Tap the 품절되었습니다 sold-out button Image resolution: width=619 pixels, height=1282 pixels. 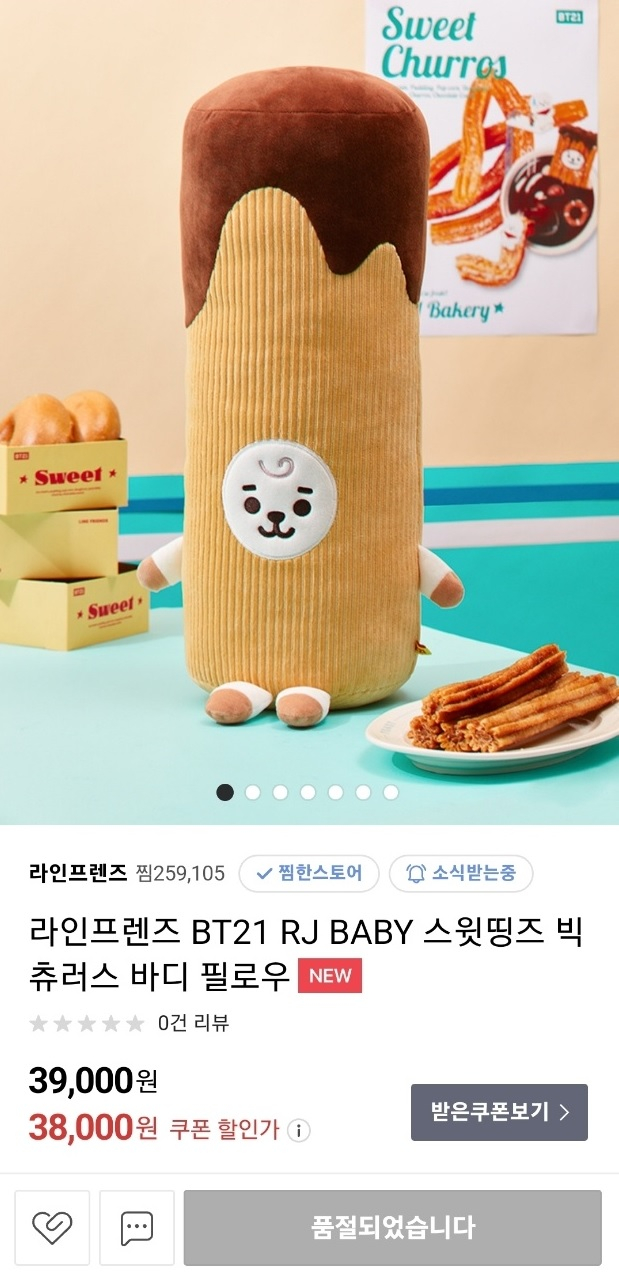[x=393, y=1227]
